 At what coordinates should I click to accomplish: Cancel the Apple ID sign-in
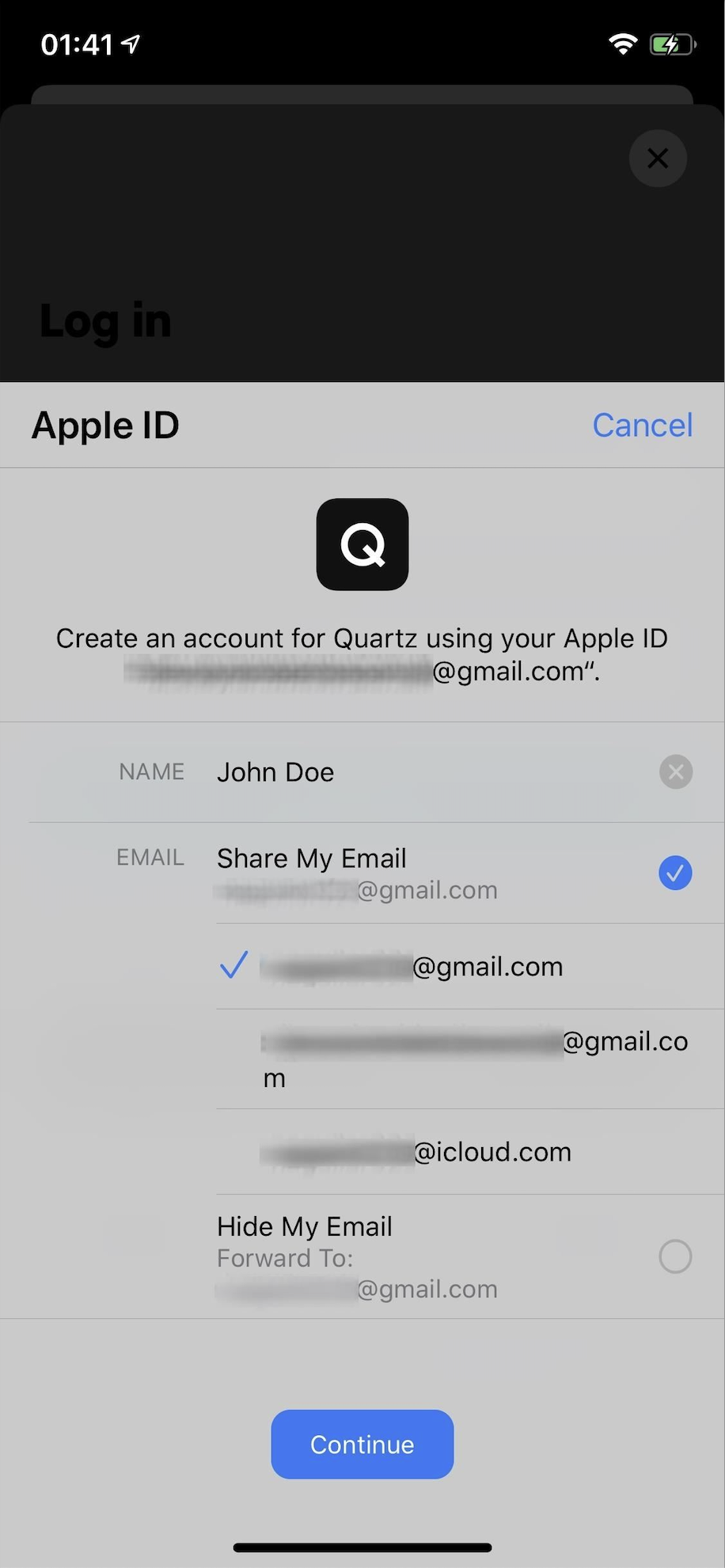[x=642, y=425]
